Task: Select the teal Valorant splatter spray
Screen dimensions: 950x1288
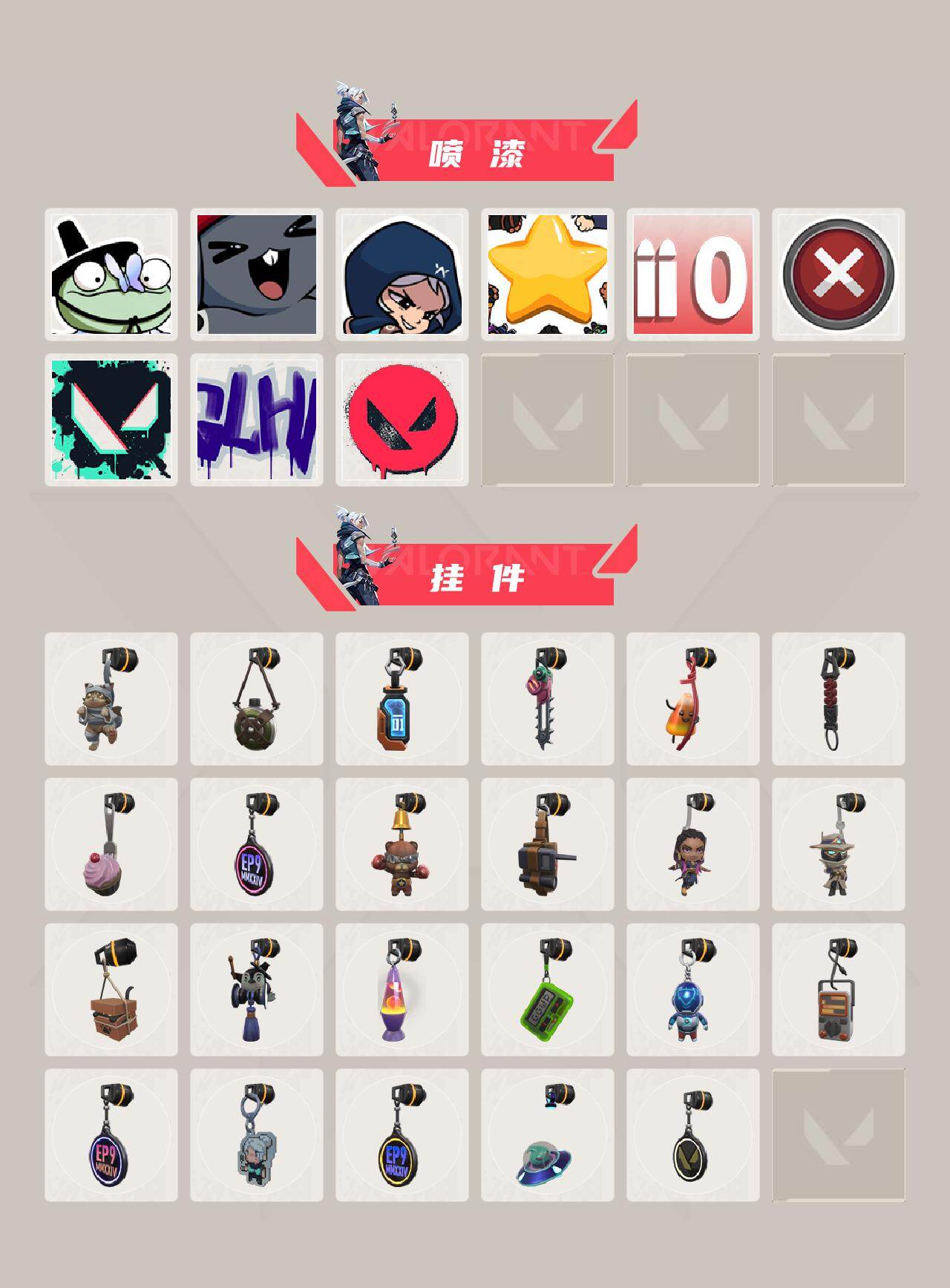Action: pos(111,419)
